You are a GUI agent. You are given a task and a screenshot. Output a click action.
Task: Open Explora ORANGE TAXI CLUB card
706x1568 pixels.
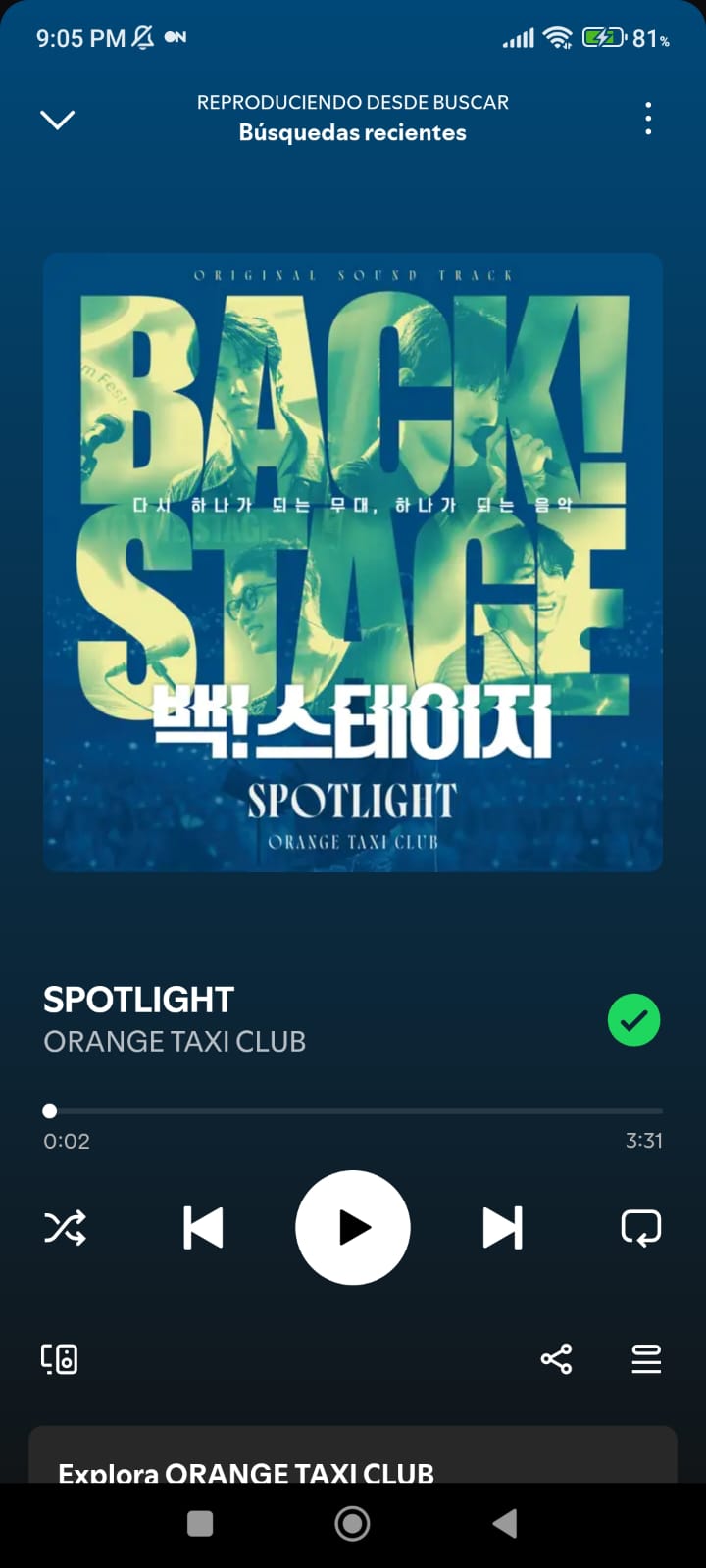pos(353,1458)
